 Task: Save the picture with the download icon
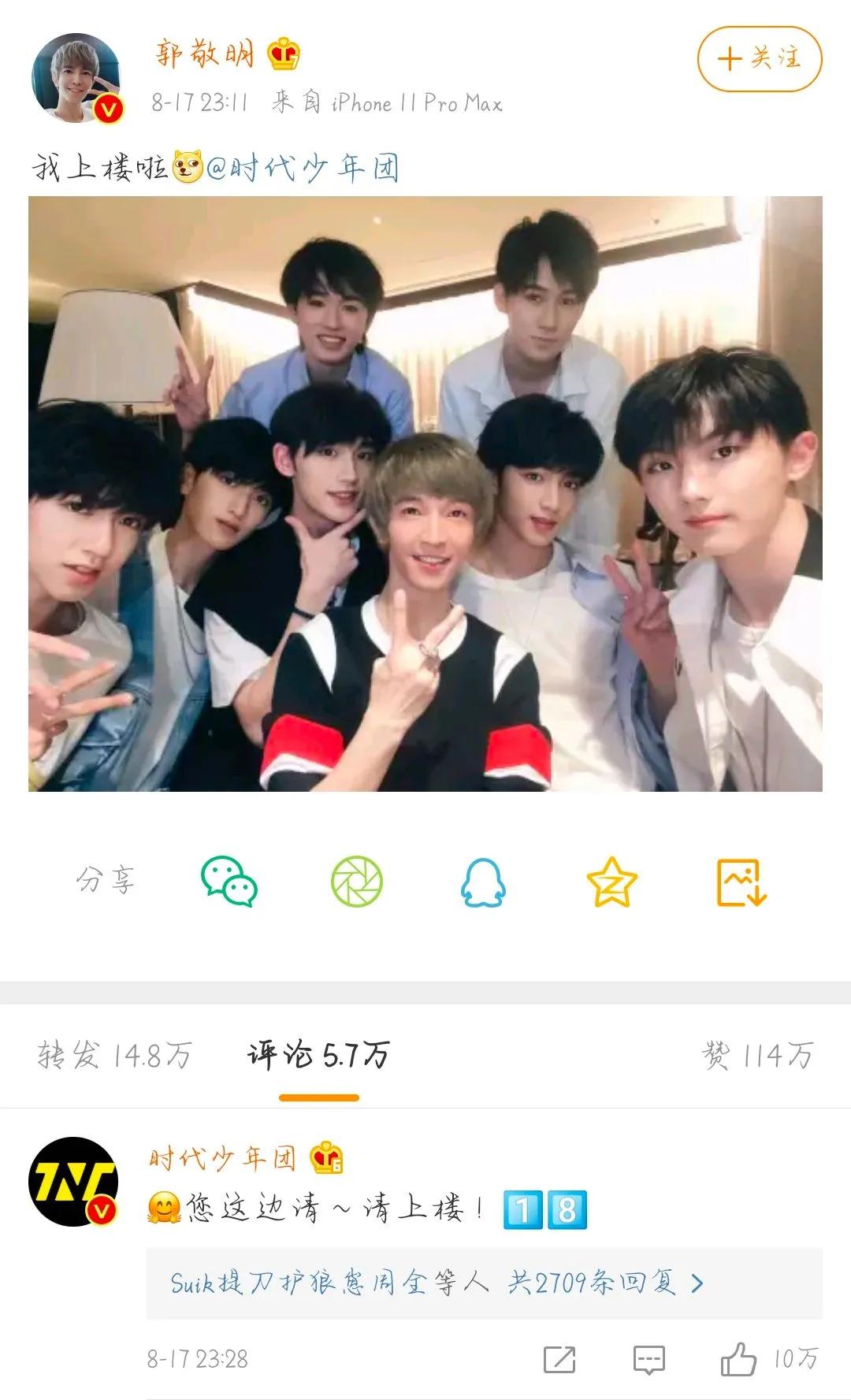(741, 882)
